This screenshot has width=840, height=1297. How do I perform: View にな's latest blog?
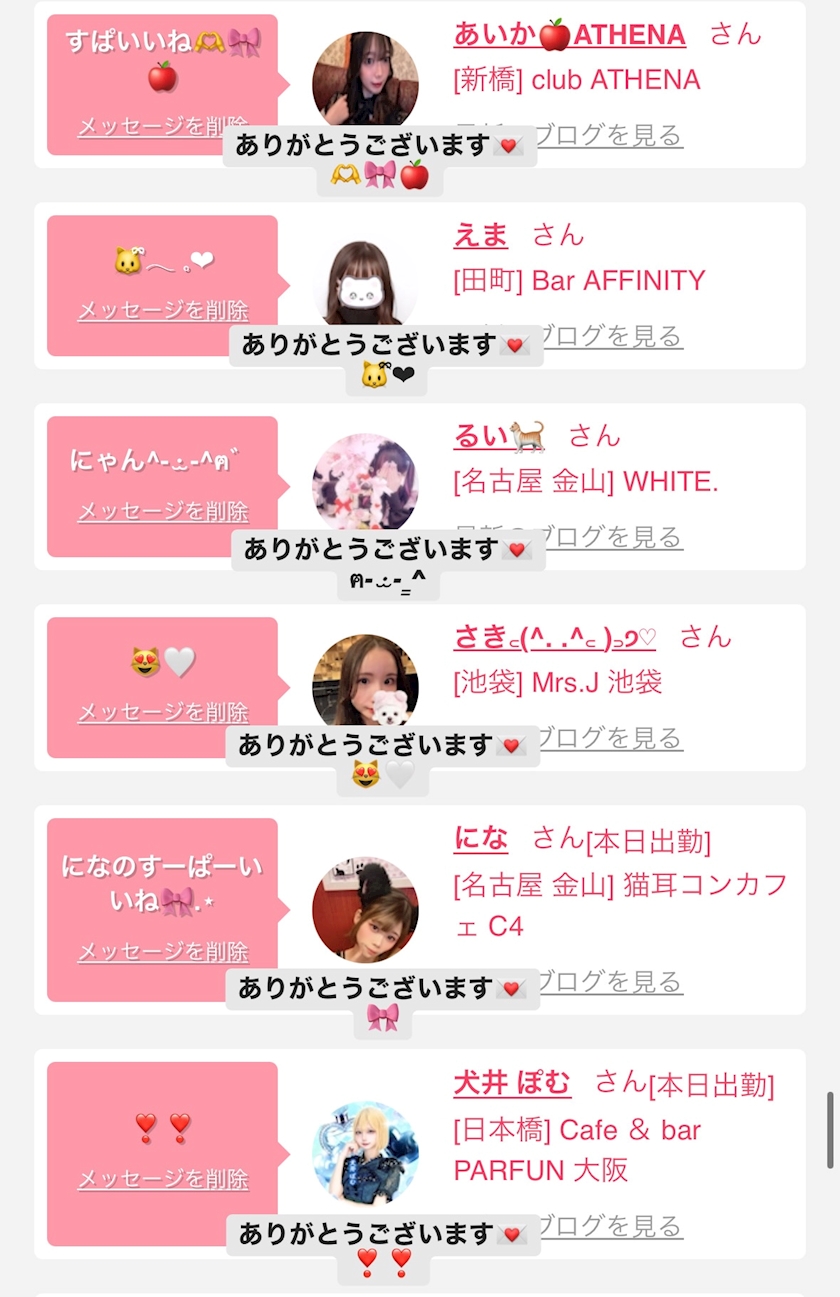tap(610, 982)
